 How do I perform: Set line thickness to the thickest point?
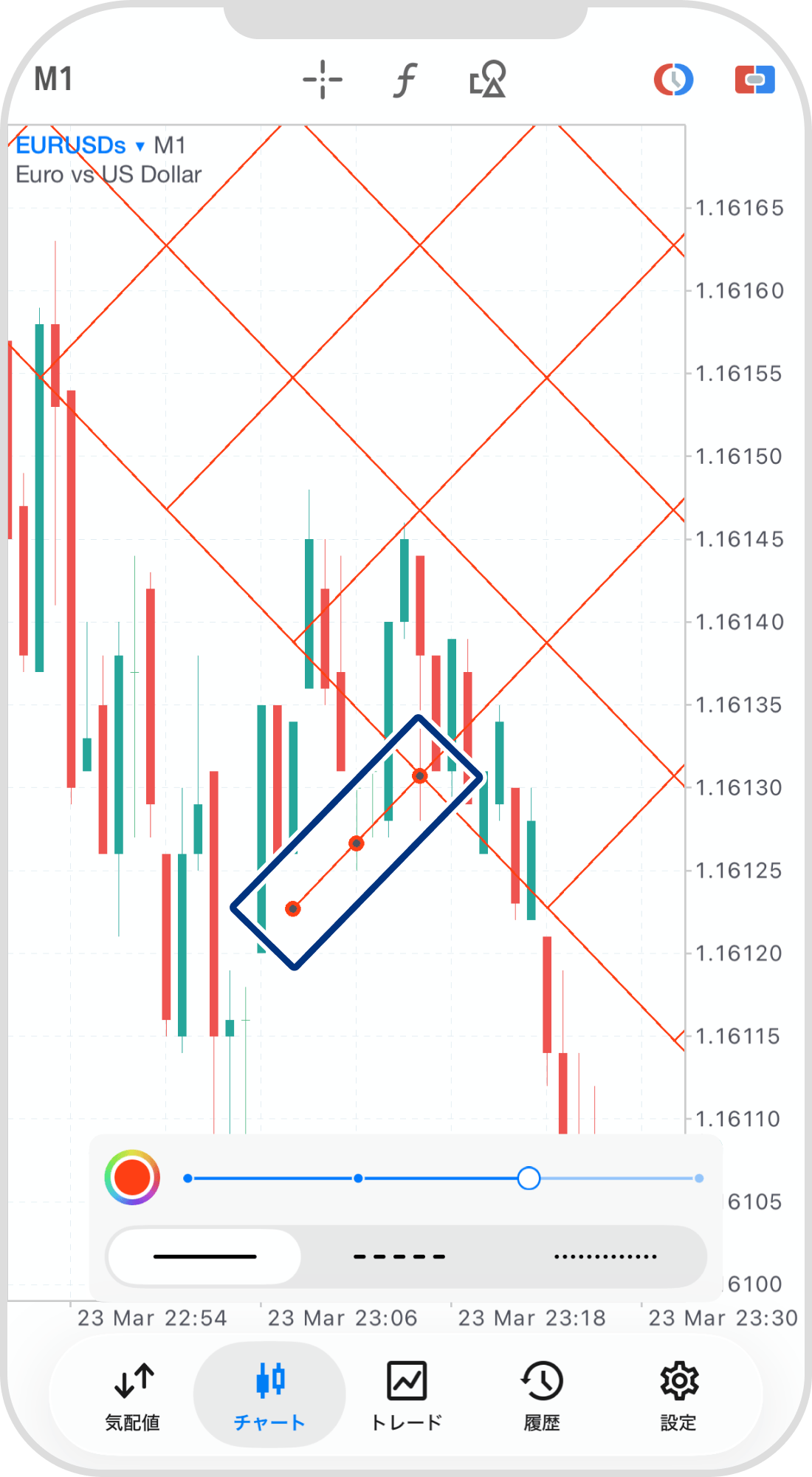point(698,1179)
